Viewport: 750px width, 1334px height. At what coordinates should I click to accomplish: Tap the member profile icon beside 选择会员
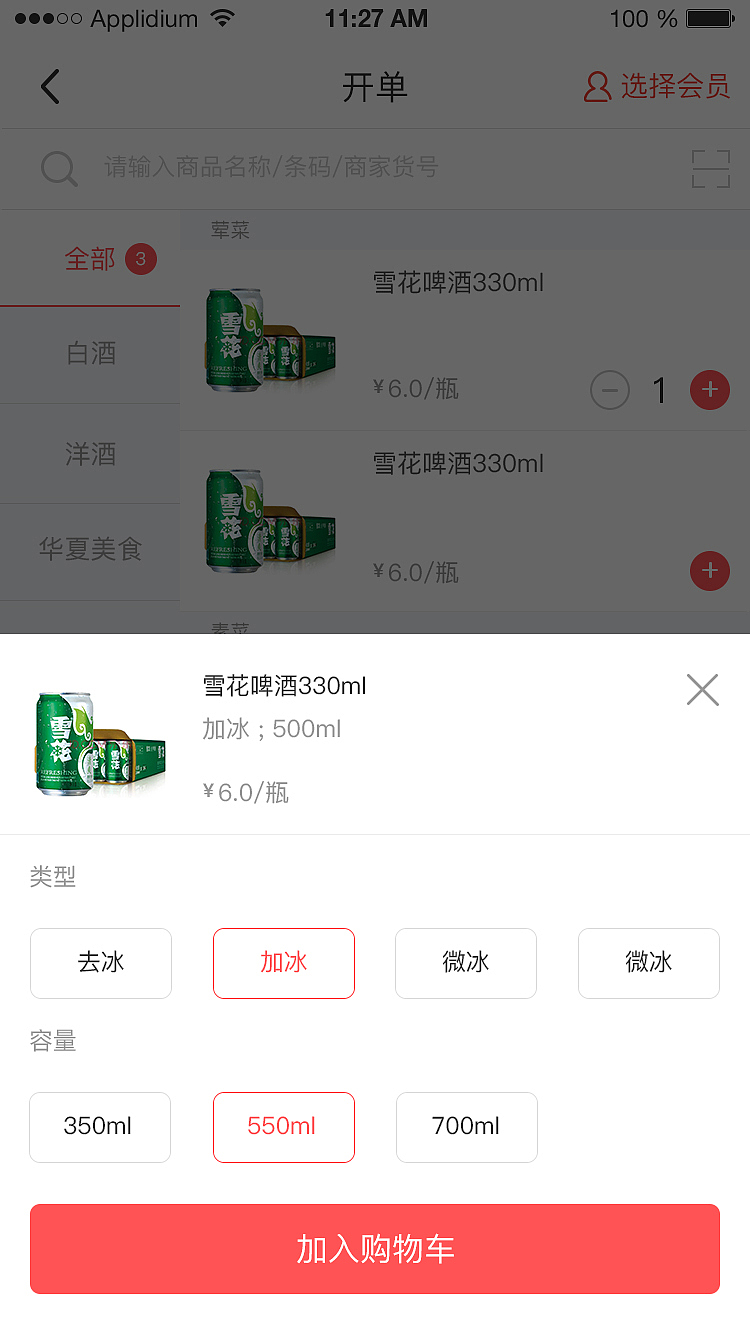[x=597, y=87]
